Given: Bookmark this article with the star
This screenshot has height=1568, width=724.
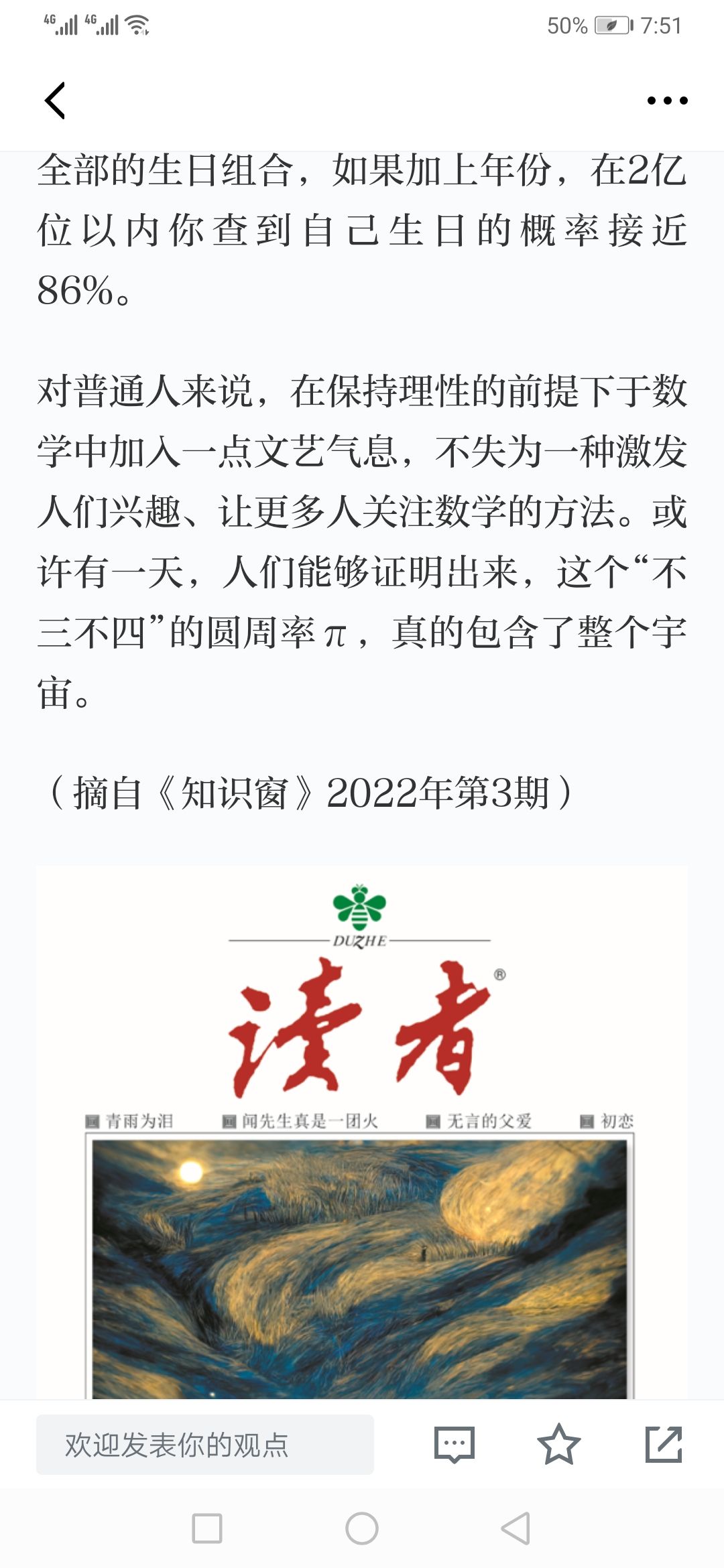Looking at the screenshot, I should point(558,1445).
